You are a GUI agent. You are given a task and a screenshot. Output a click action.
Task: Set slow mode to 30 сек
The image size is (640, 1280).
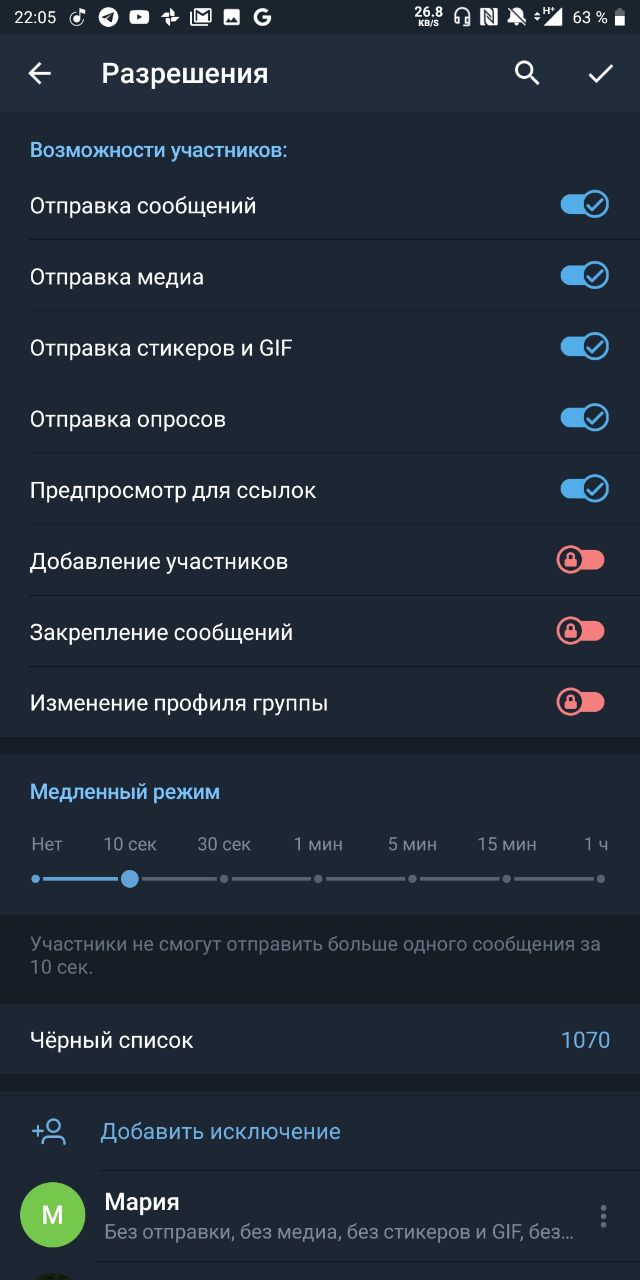pos(224,879)
